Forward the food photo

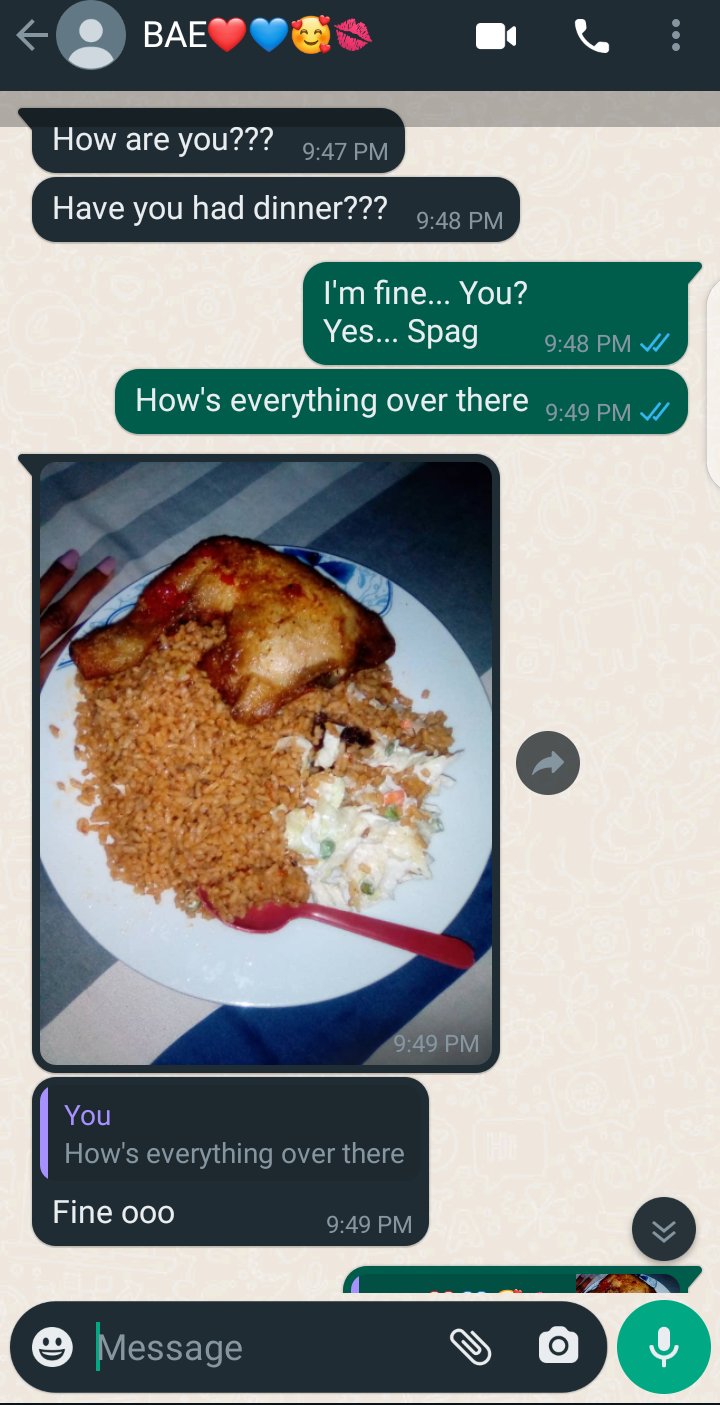pyautogui.click(x=548, y=764)
